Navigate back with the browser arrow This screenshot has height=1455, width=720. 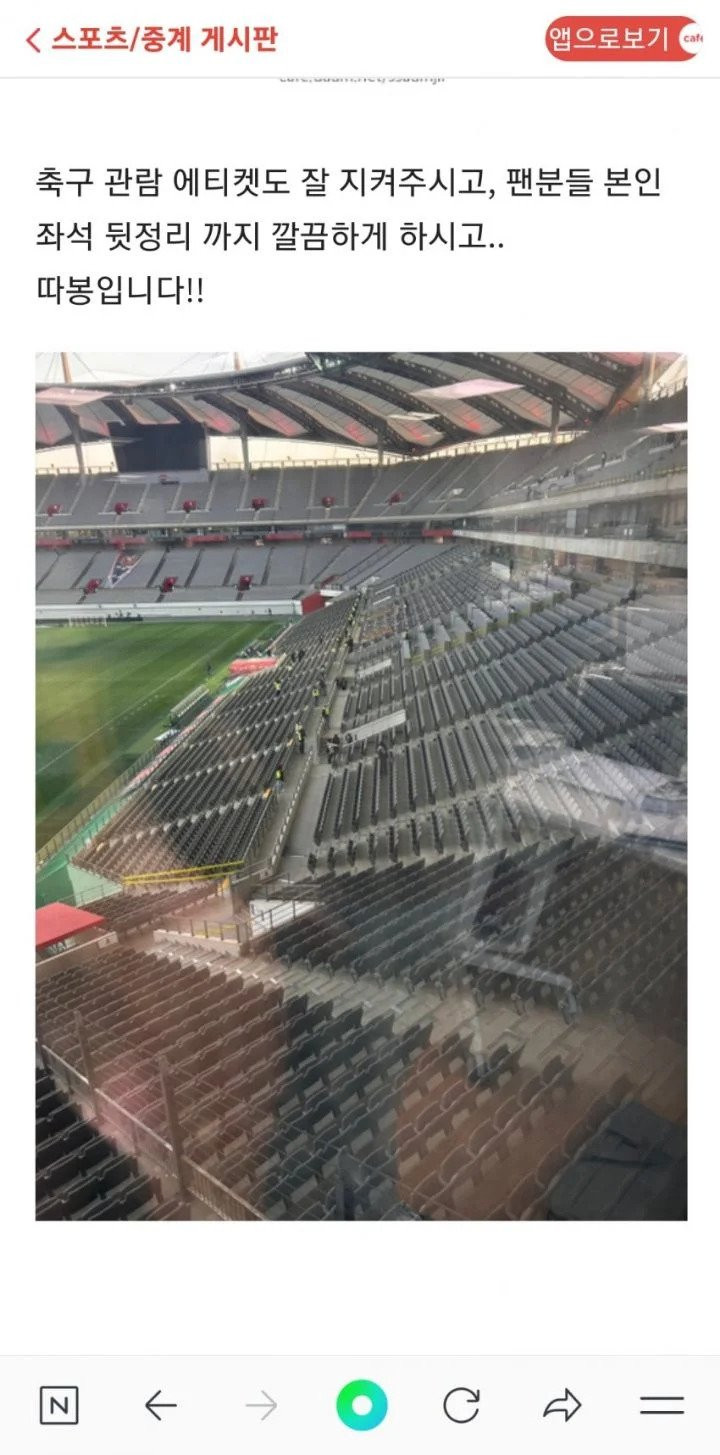coord(160,1405)
